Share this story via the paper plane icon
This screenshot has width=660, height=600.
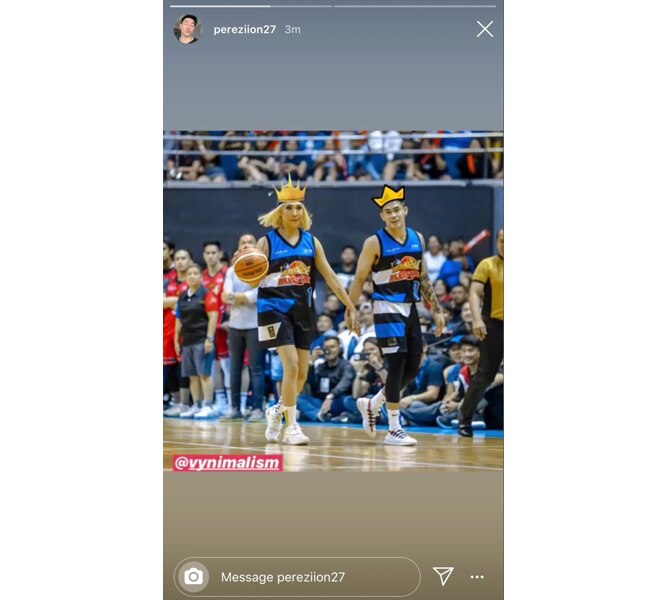coord(443,576)
